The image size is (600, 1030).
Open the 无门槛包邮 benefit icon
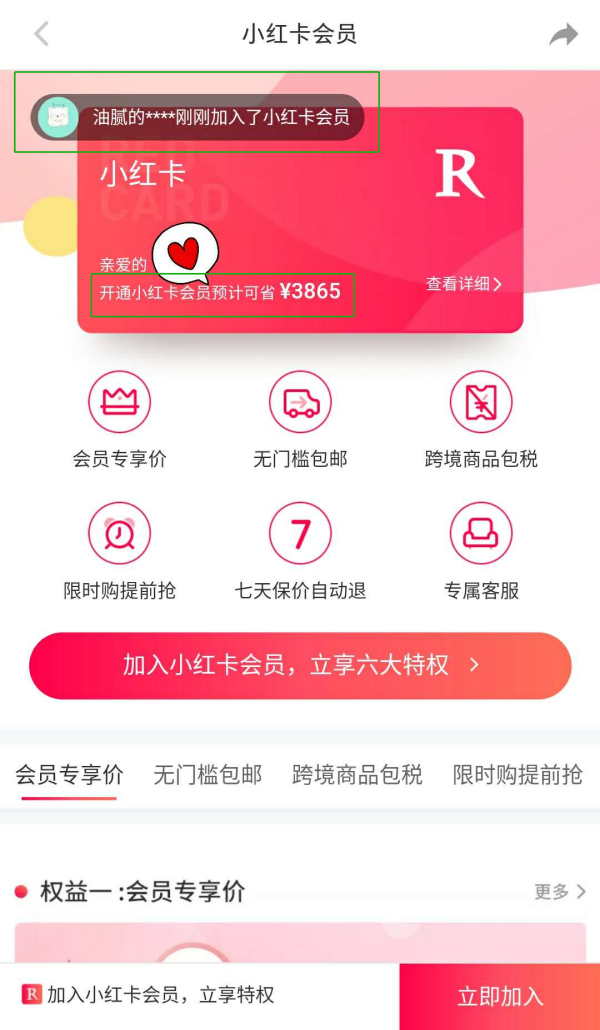(x=300, y=402)
